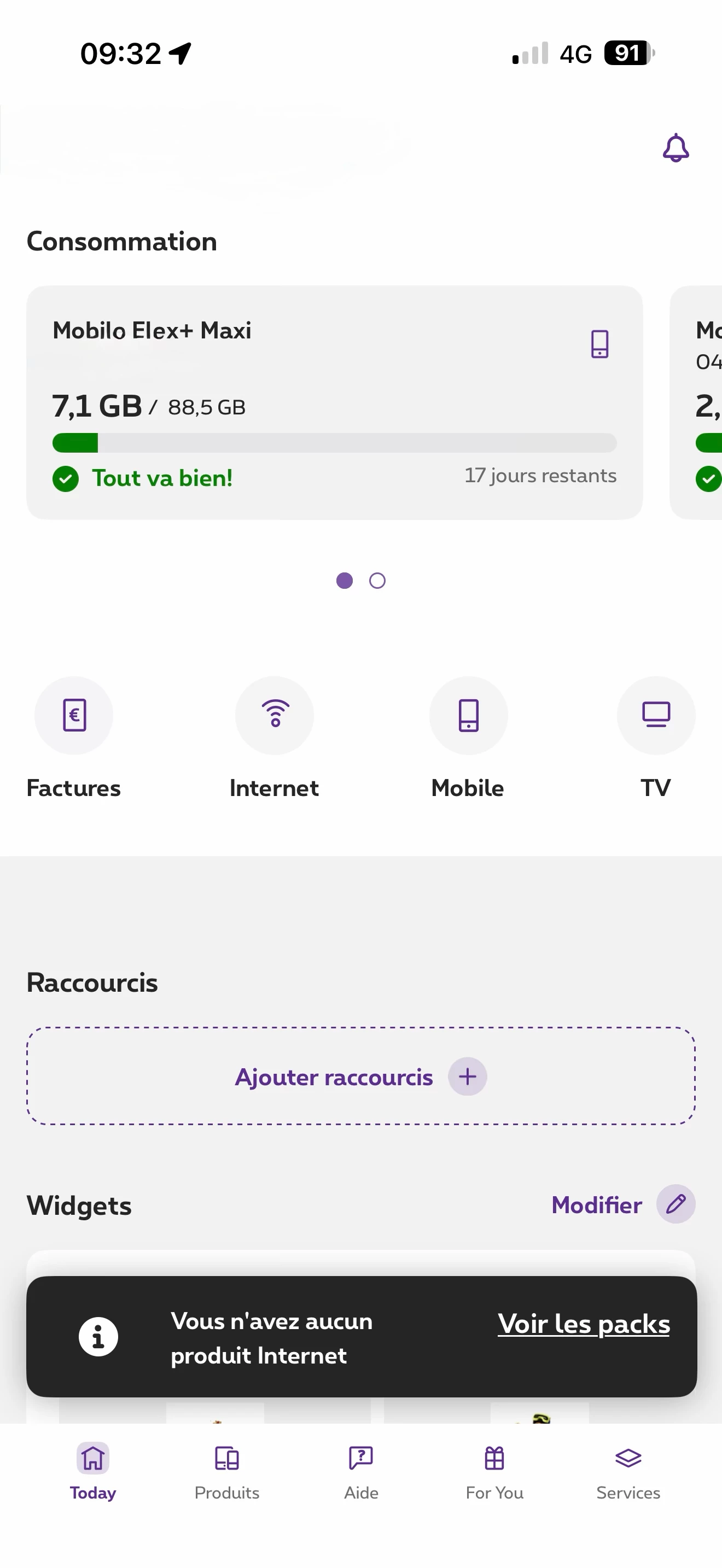722x1568 pixels.
Task: Go to the Services tab
Action: [x=628, y=1471]
